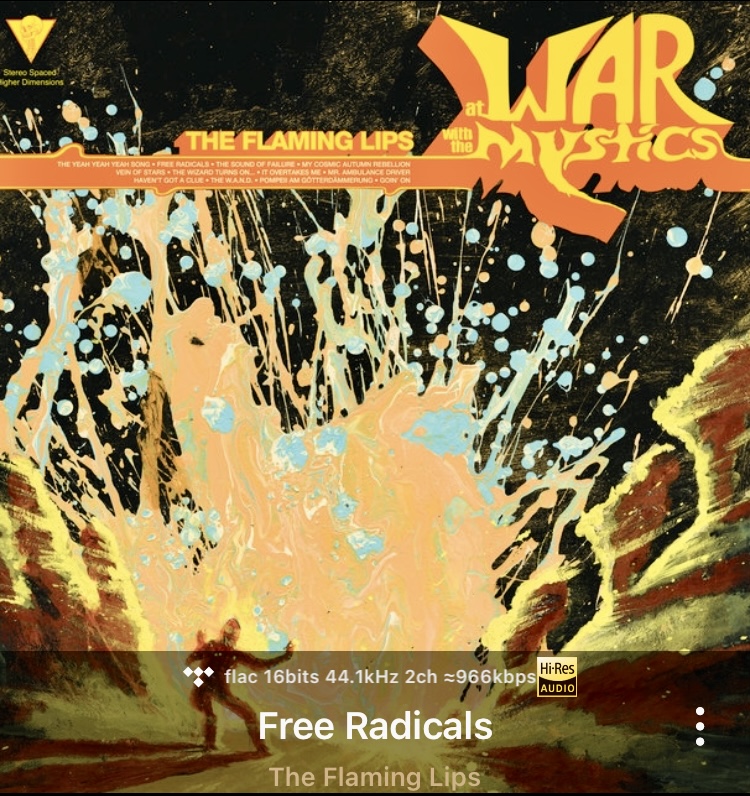
Task: Open the three-dot overflow menu
Action: point(700,727)
